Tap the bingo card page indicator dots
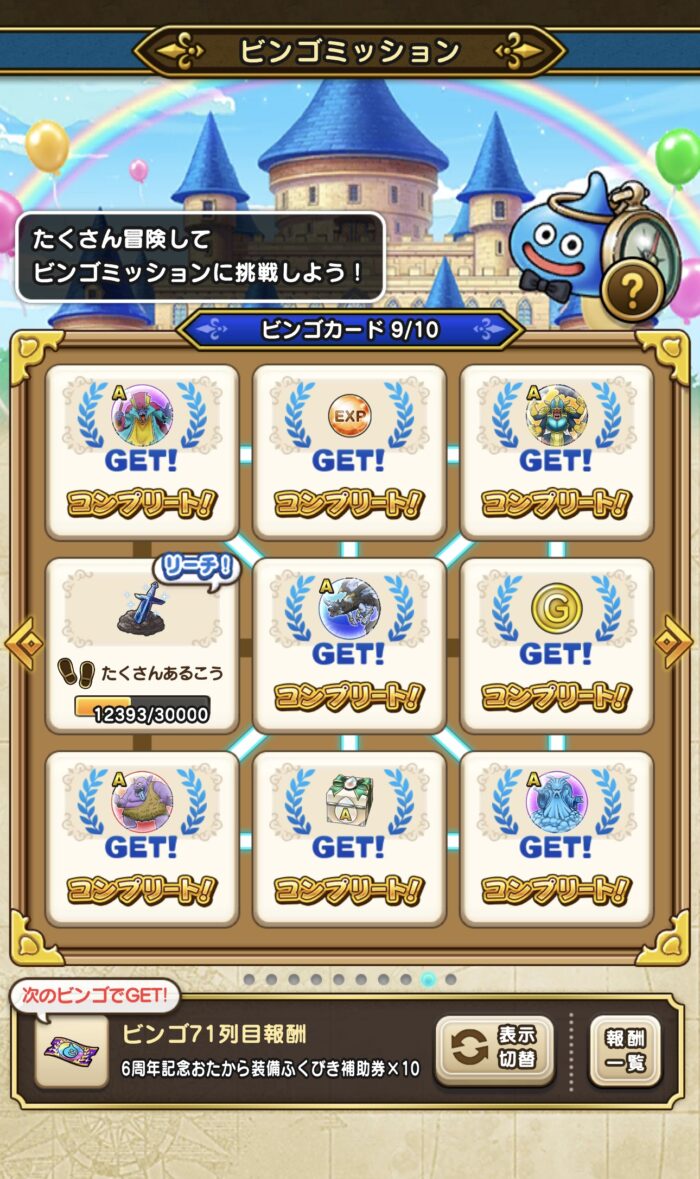This screenshot has width=700, height=1179. (349, 979)
